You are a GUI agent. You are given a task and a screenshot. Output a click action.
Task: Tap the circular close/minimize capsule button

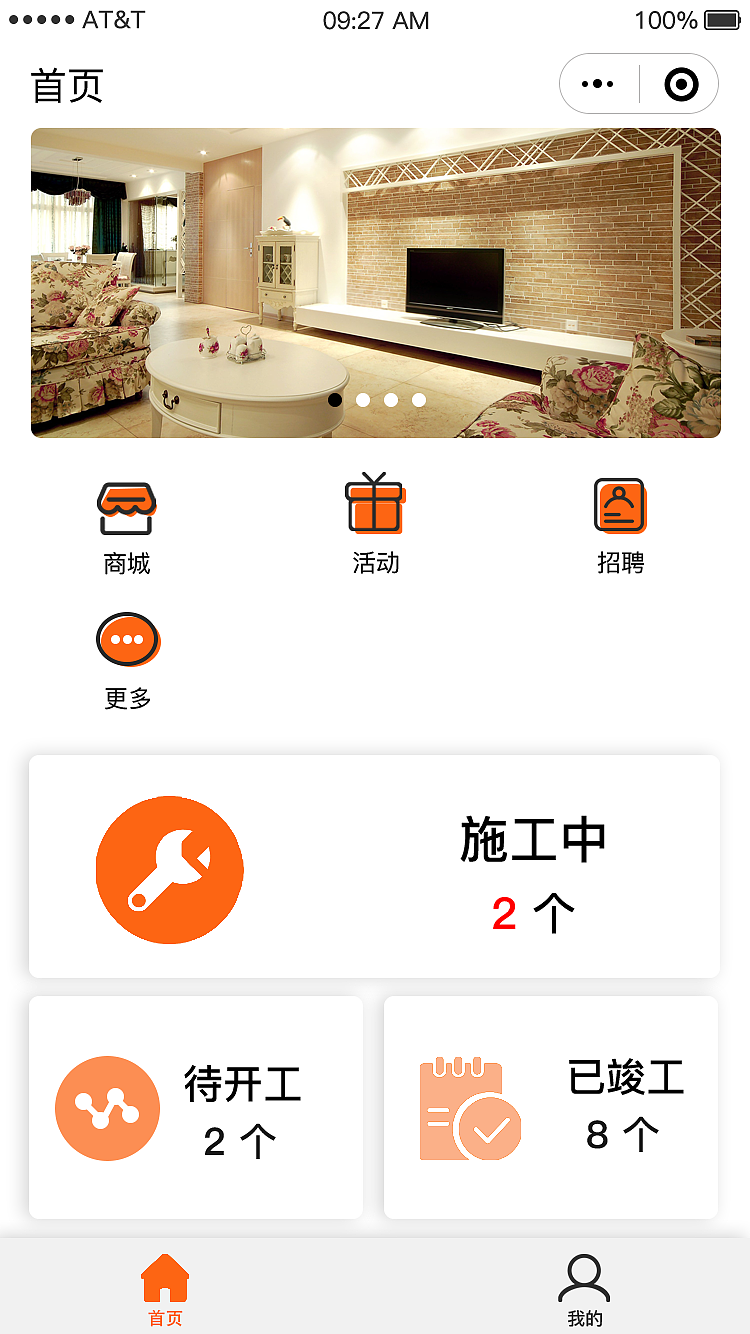[x=679, y=84]
